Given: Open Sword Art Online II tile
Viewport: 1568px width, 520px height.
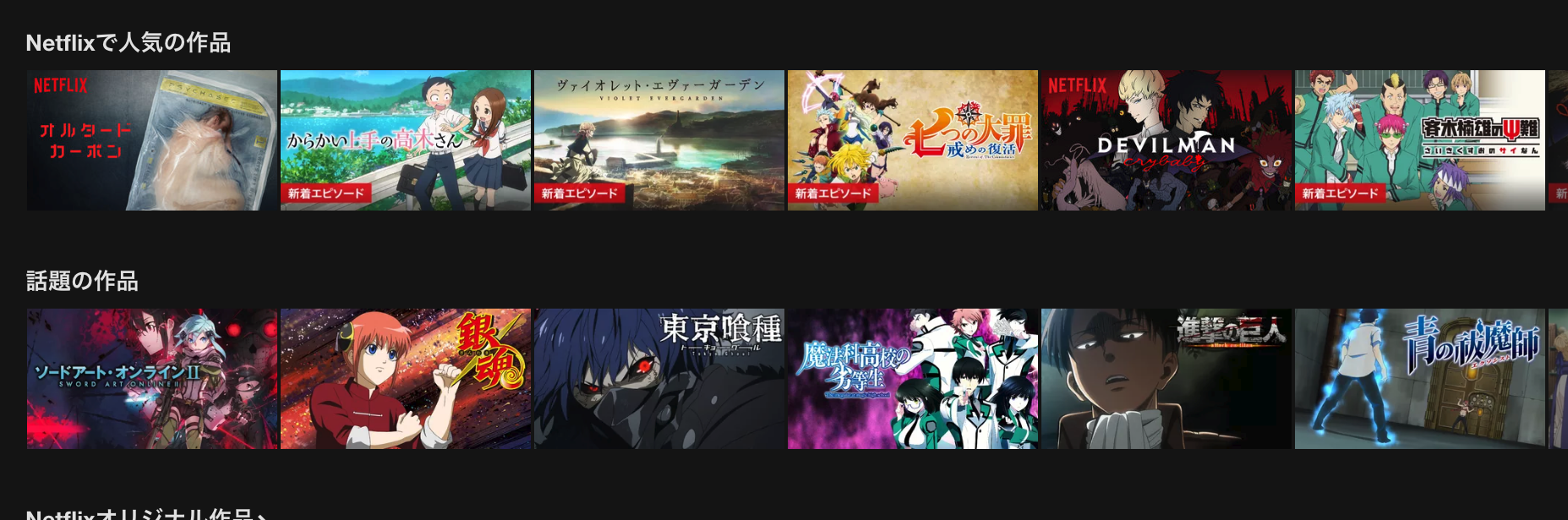Looking at the screenshot, I should pos(152,379).
